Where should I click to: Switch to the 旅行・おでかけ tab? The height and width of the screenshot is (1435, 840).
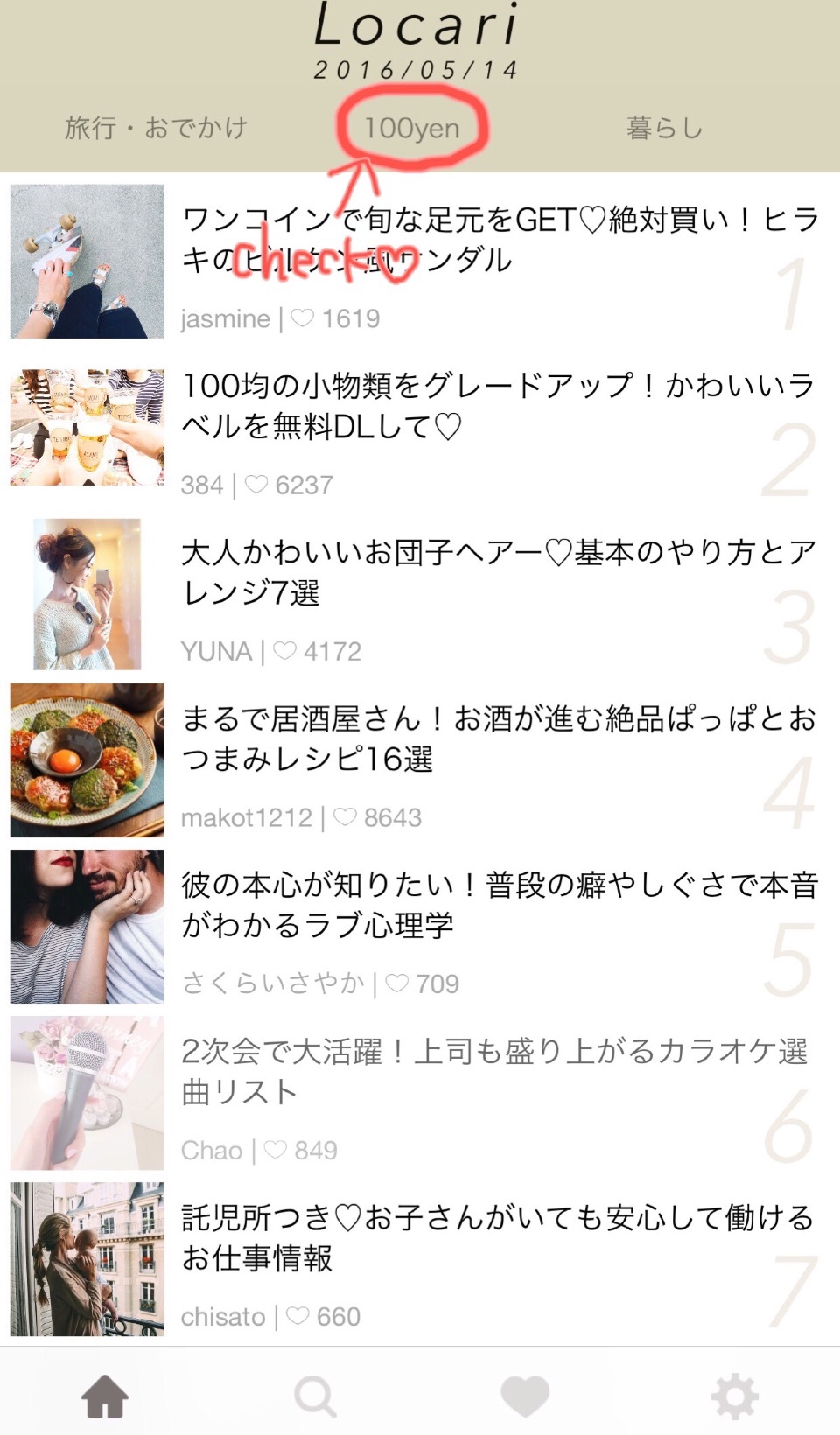(157, 128)
